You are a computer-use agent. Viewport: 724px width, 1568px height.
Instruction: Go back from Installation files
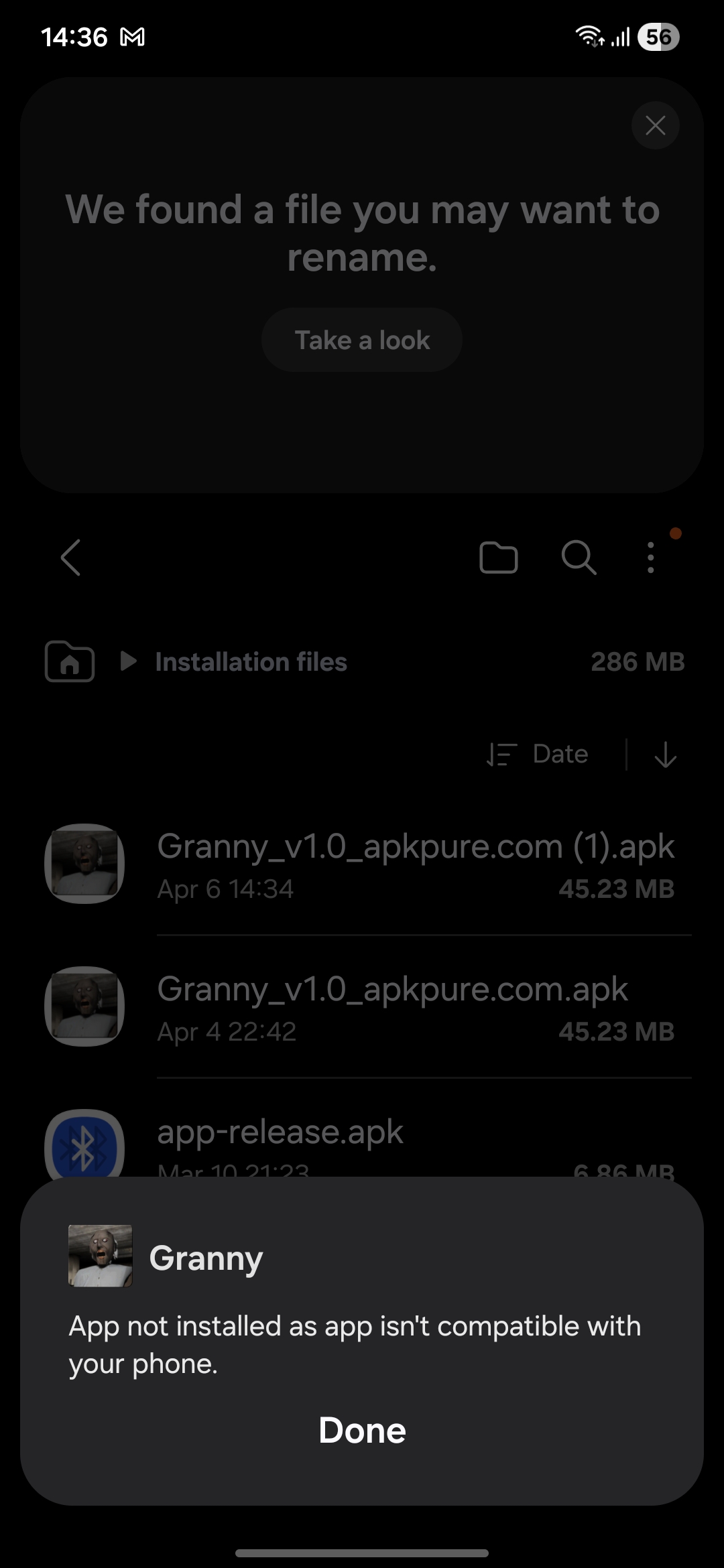click(71, 558)
